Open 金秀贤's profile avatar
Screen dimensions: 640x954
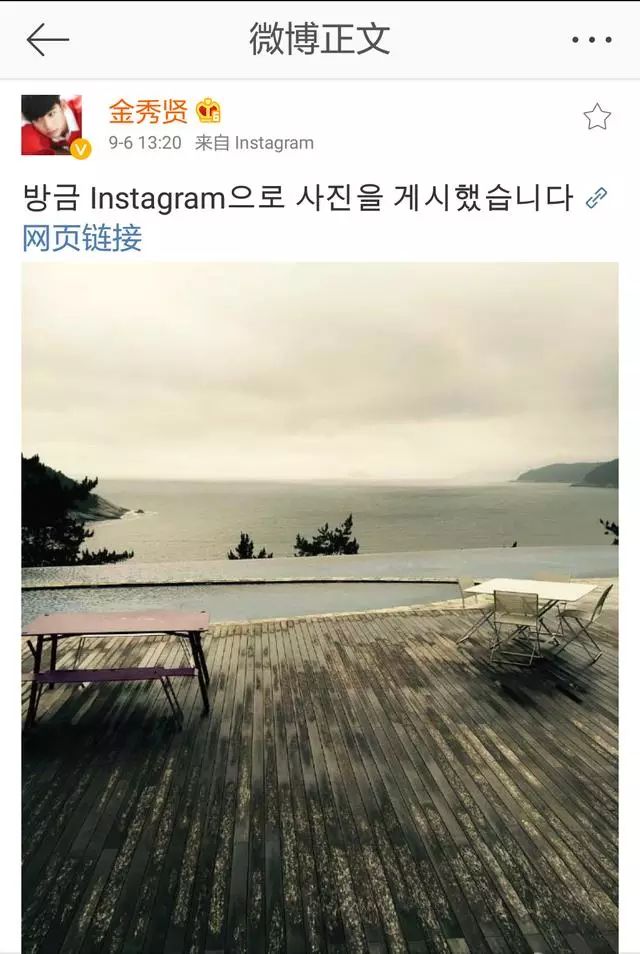pos(52,125)
